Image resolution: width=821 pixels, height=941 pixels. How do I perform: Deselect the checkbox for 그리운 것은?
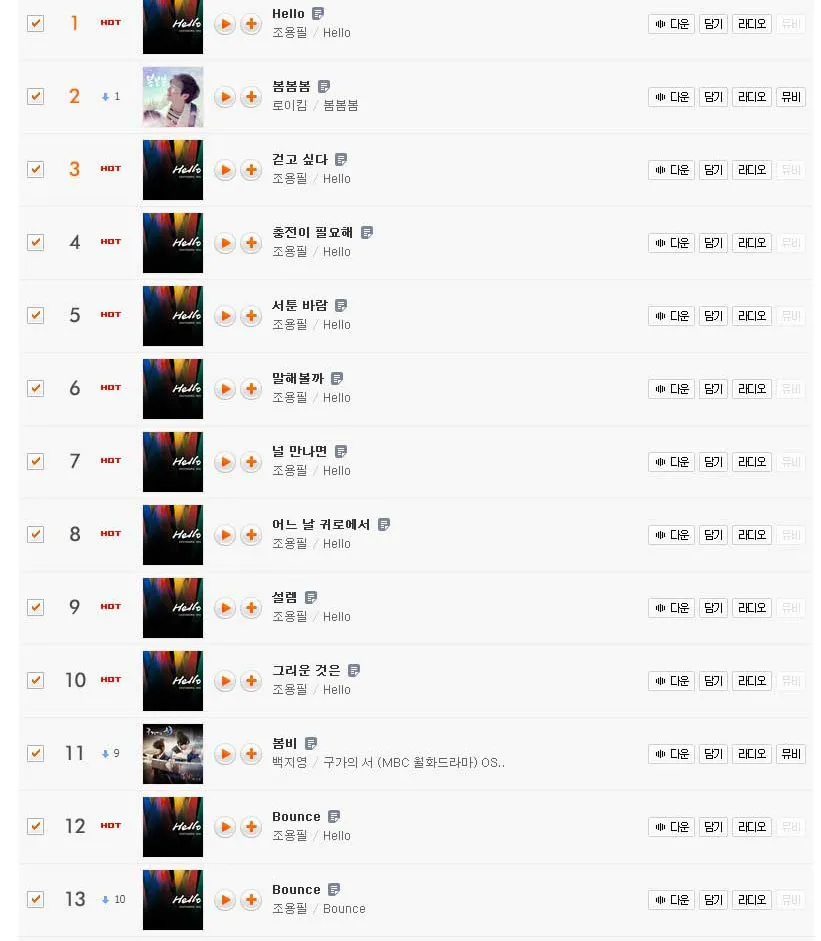(x=35, y=680)
